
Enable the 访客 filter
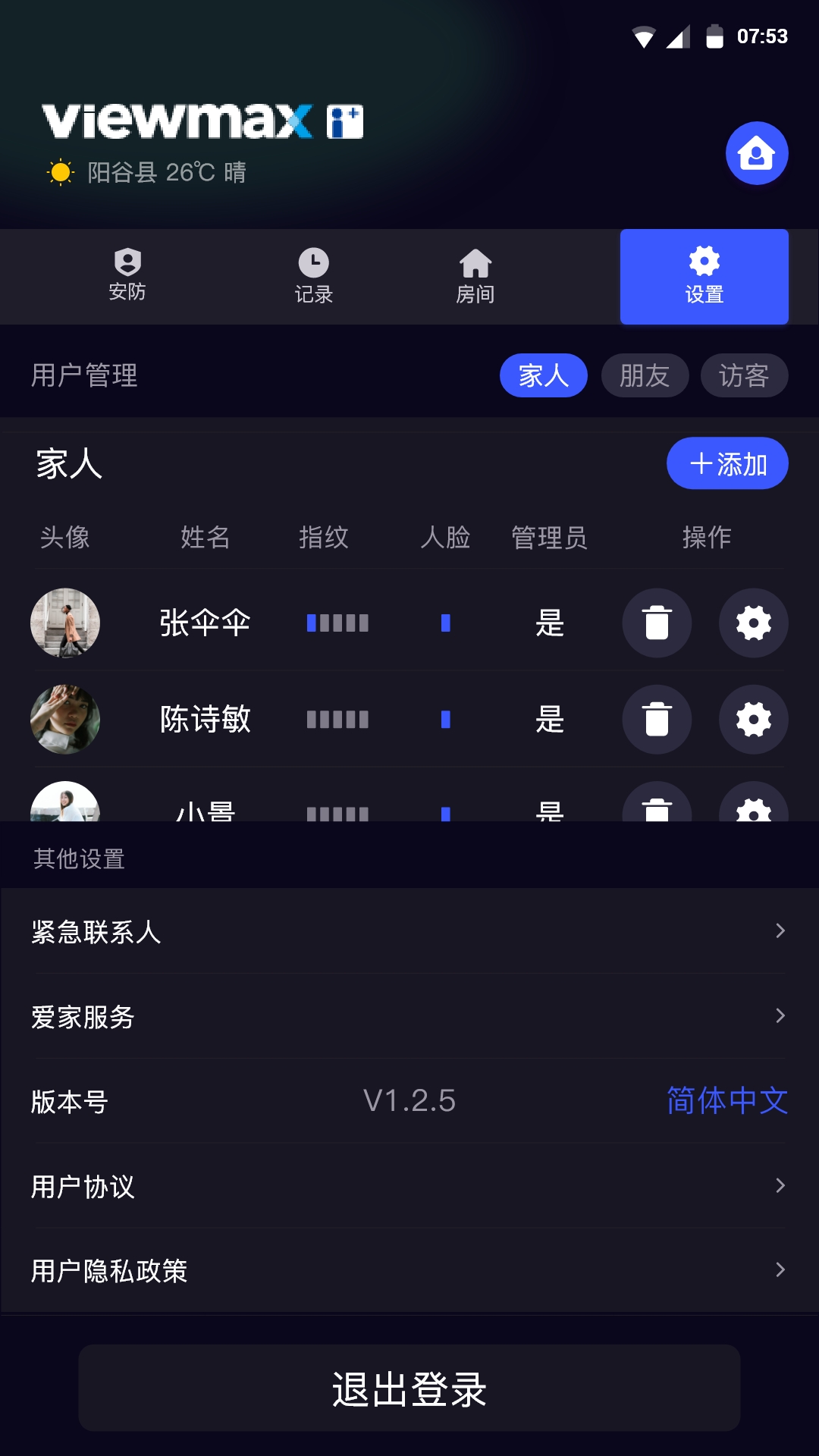(744, 375)
